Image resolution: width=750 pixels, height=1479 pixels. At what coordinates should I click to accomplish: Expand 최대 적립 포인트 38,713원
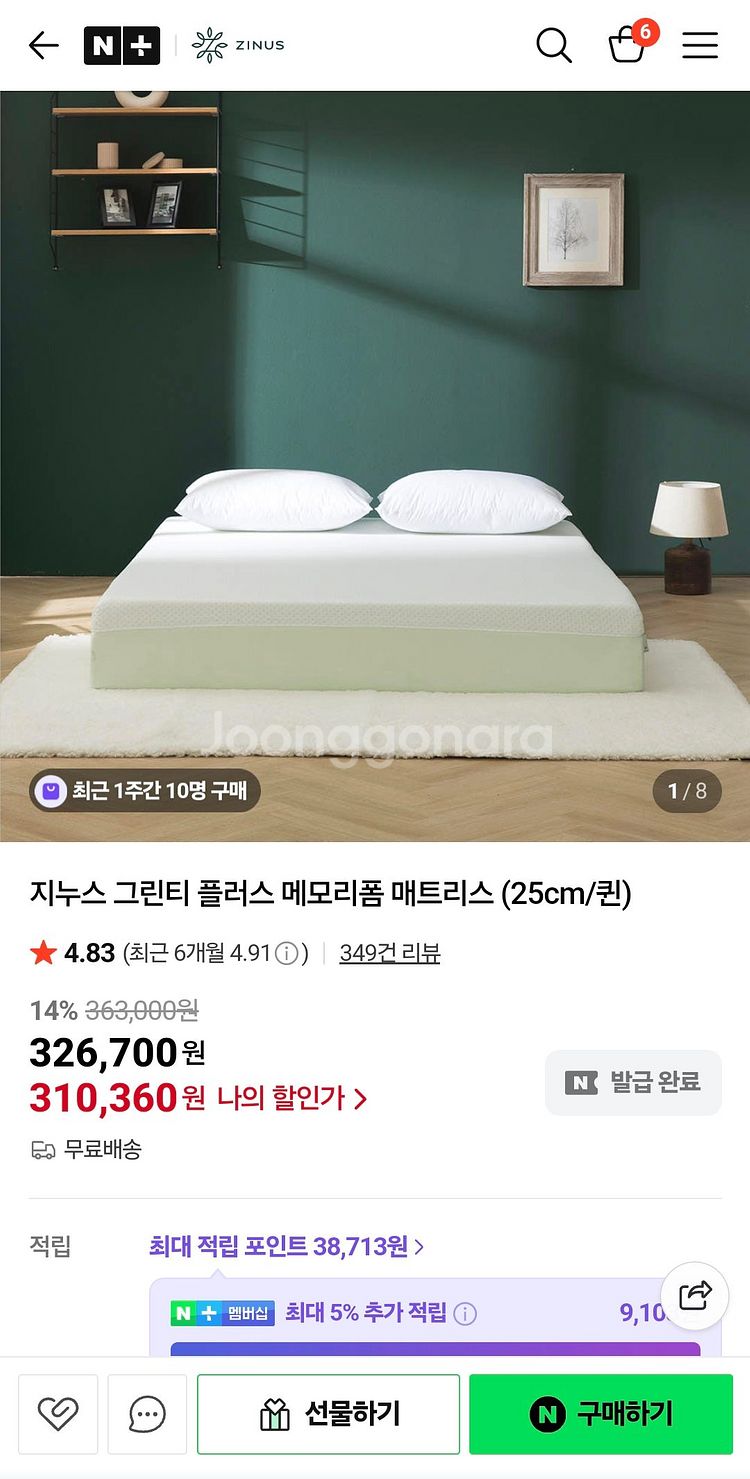(286, 1246)
